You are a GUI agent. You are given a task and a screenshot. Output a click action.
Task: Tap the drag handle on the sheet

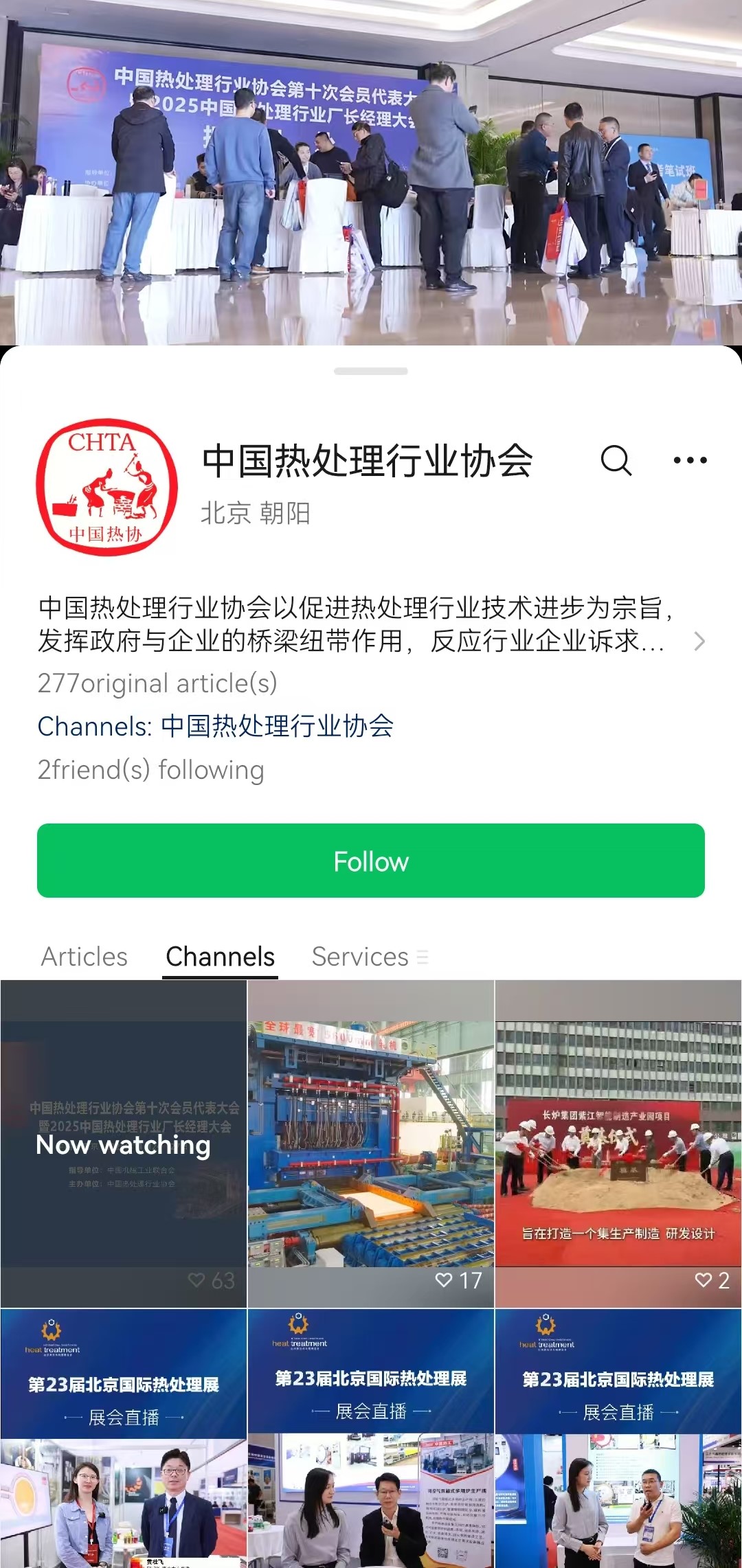click(371, 371)
